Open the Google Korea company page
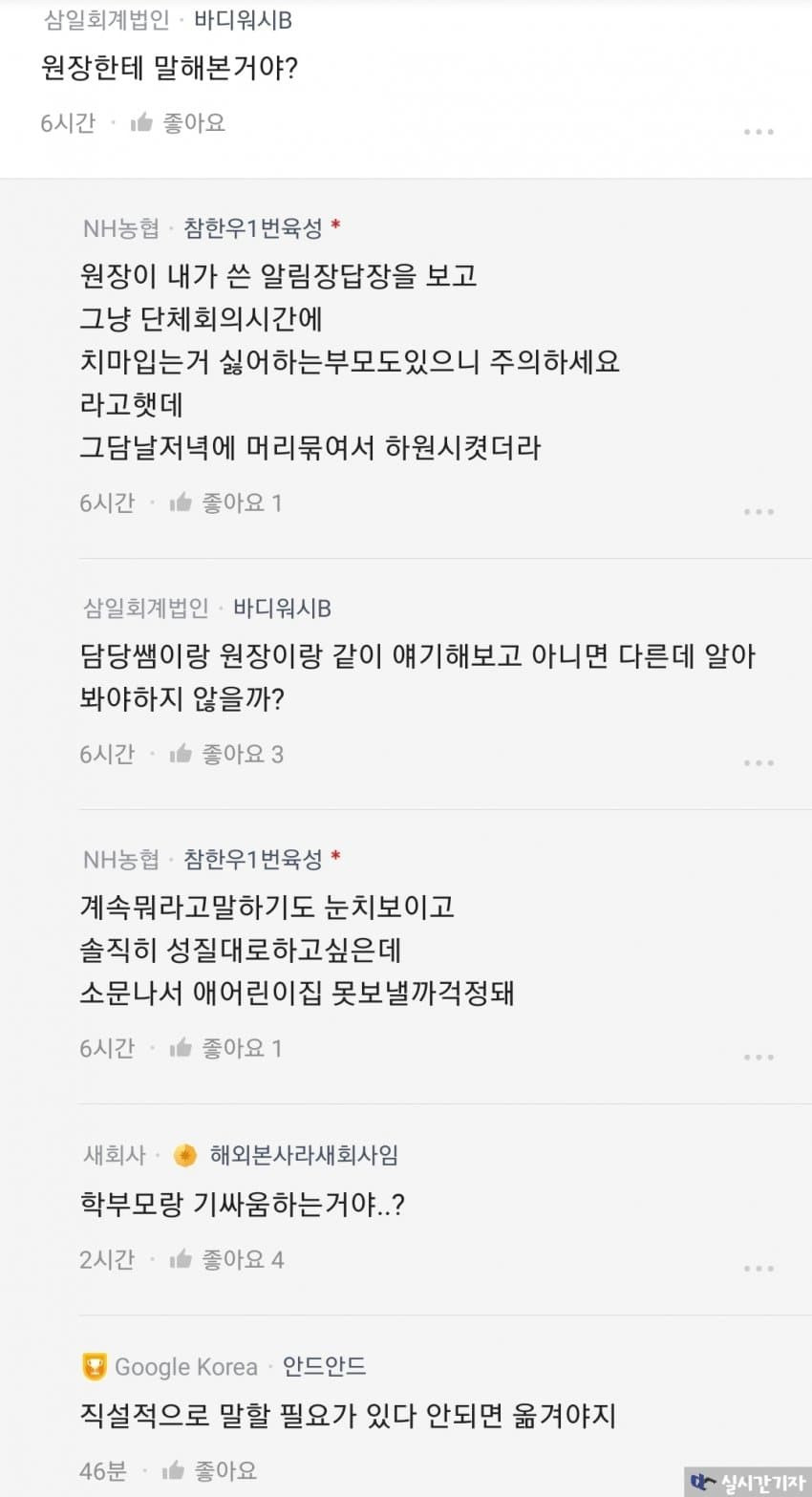The height and width of the screenshot is (1497, 812). 185,1367
